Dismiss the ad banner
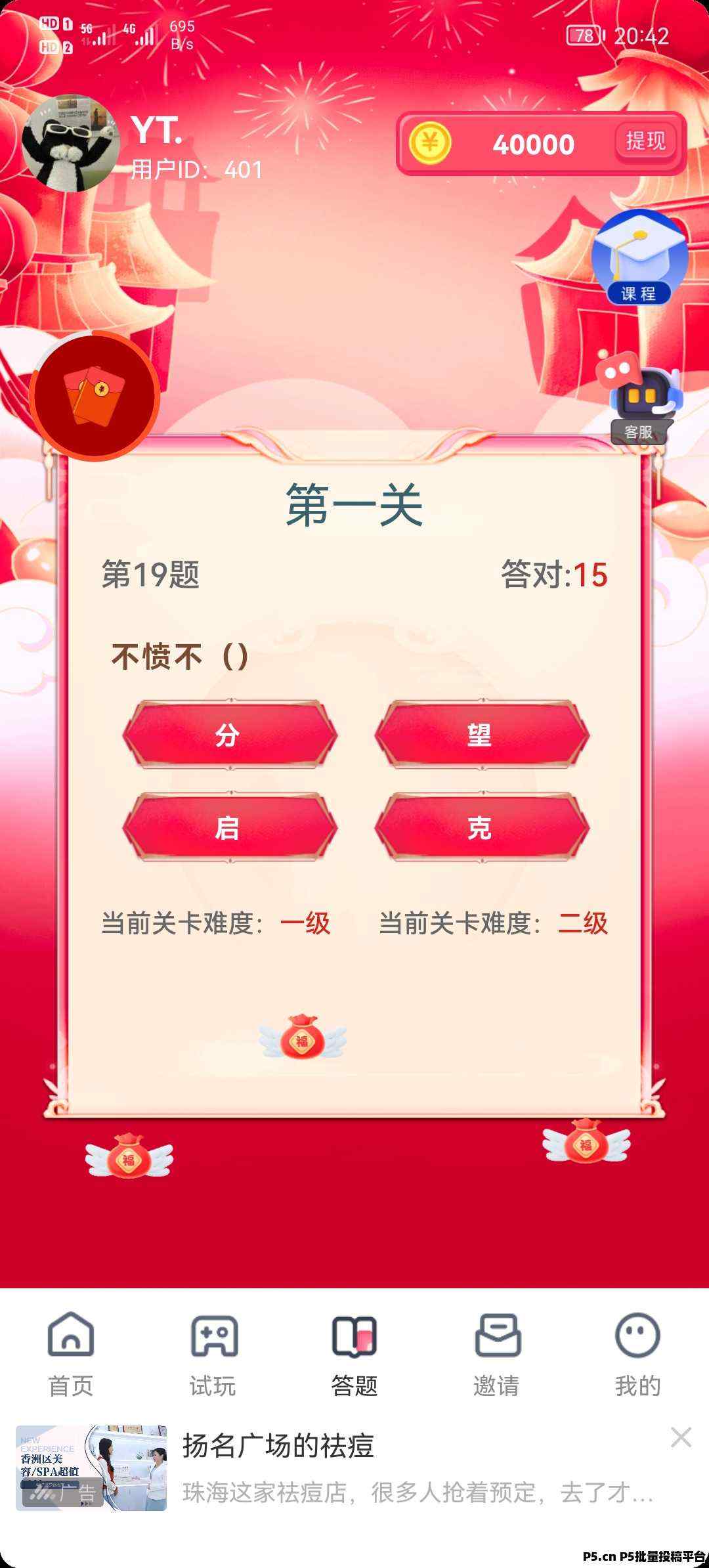 (x=681, y=1437)
